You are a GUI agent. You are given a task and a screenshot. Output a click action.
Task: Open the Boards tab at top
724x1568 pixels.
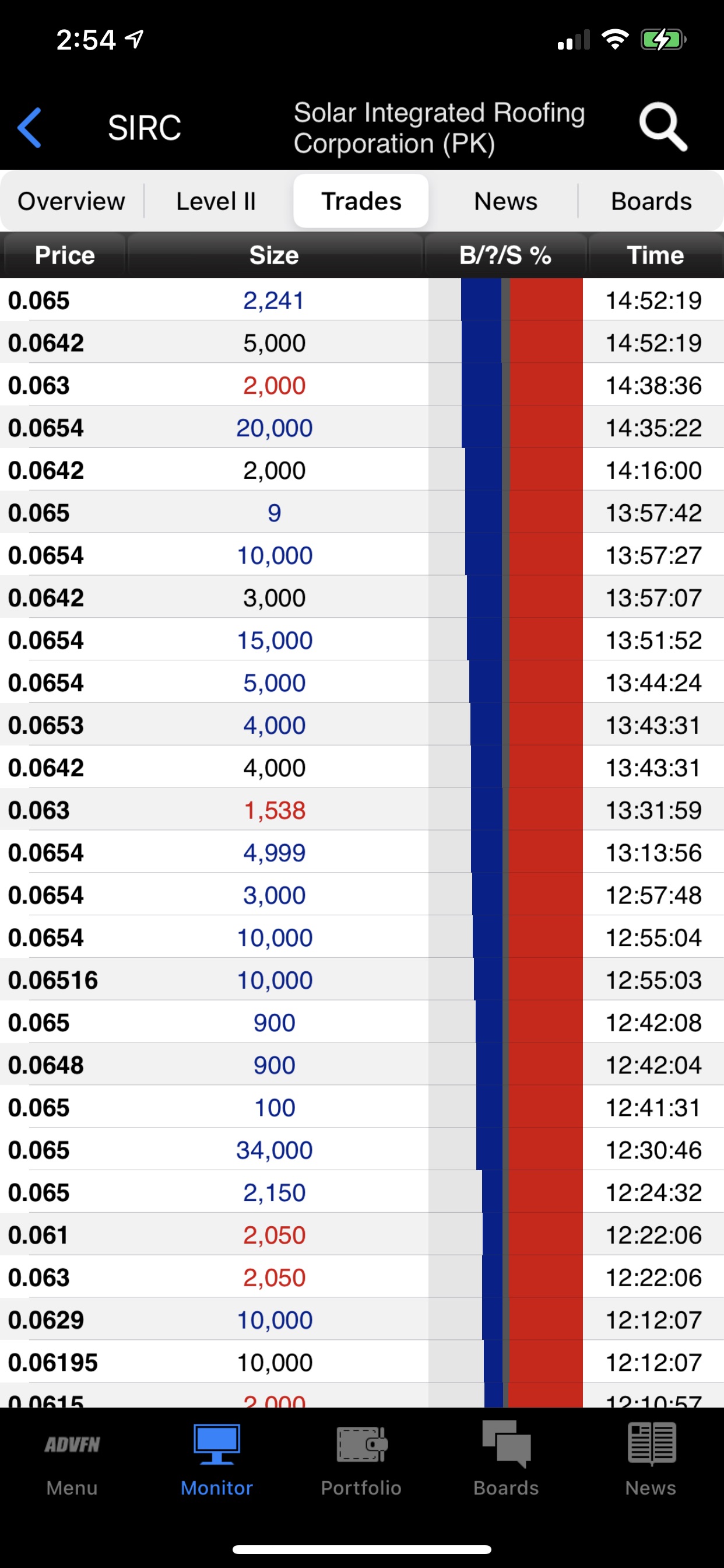651,201
